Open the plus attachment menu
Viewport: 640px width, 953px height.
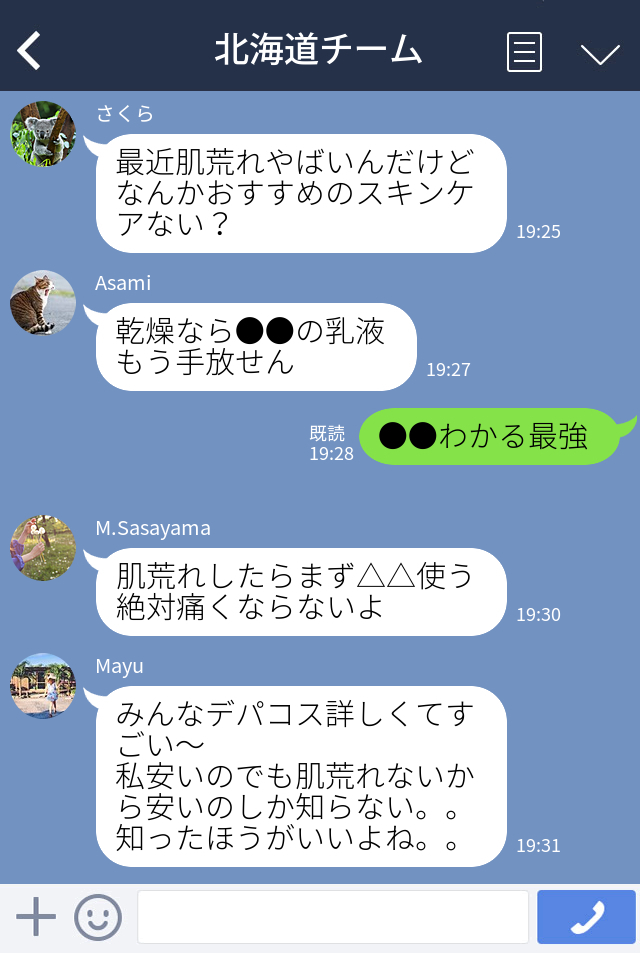pyautogui.click(x=36, y=916)
